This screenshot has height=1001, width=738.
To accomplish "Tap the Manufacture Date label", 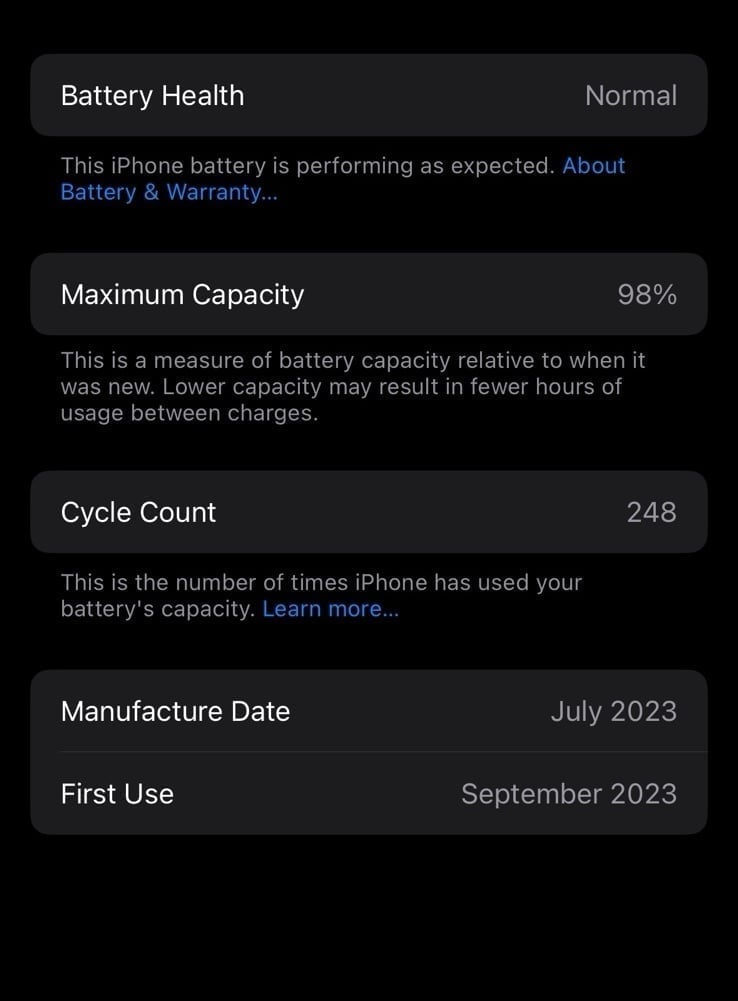I will point(175,711).
